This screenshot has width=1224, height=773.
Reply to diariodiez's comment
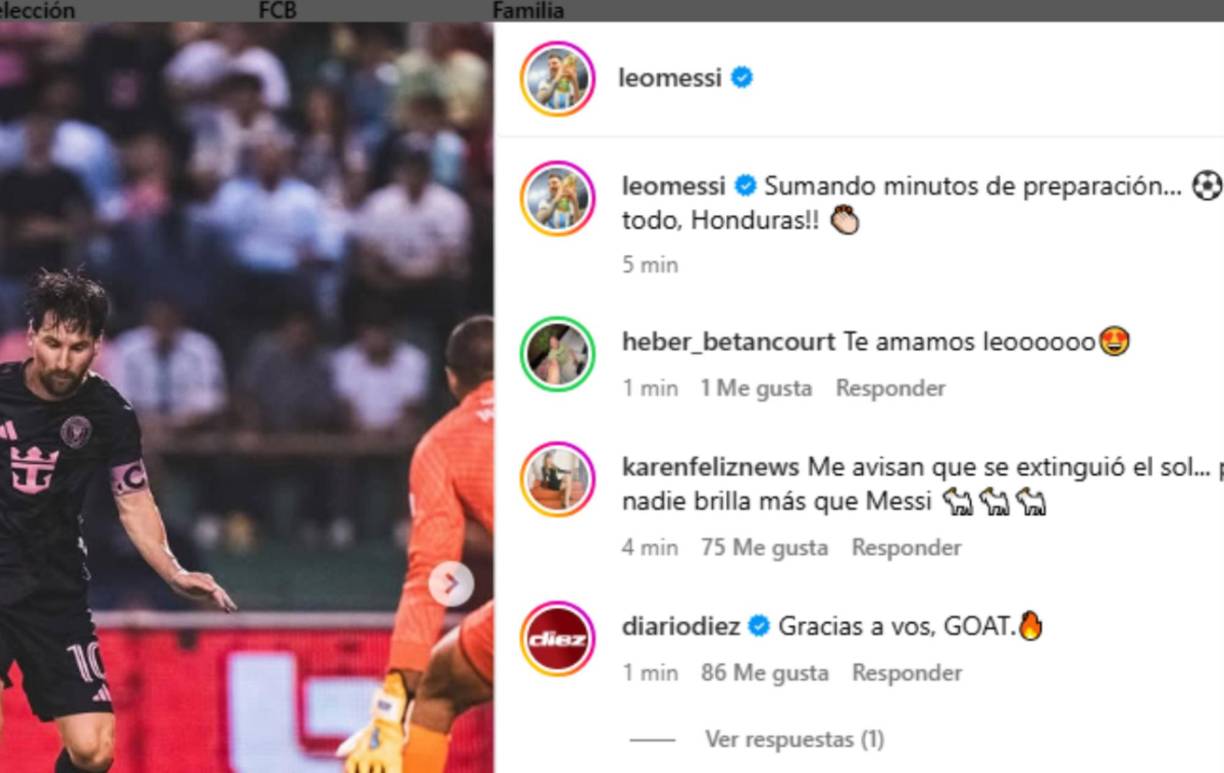[x=906, y=673]
